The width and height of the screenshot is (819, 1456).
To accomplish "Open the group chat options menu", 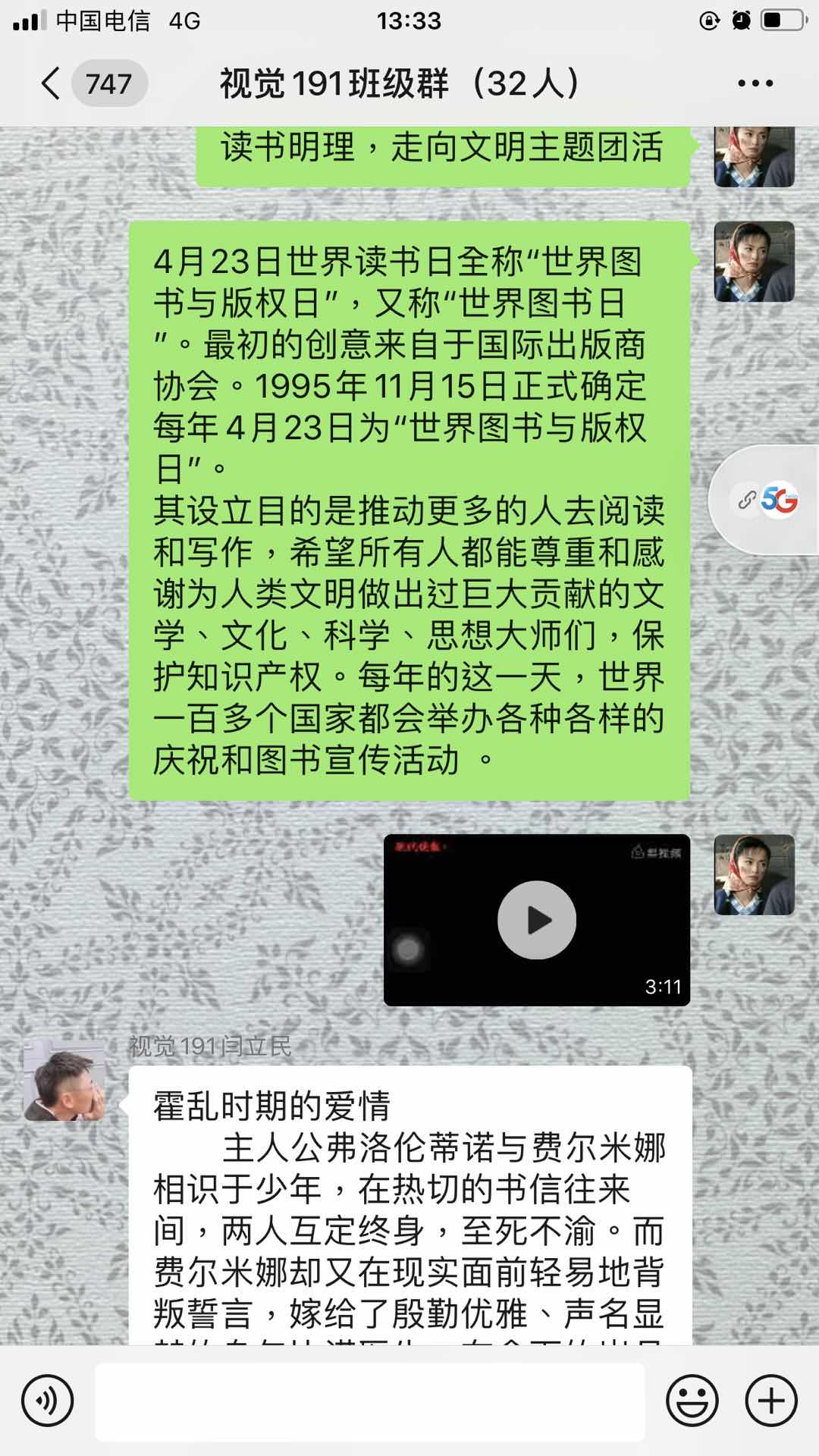I will (x=755, y=83).
